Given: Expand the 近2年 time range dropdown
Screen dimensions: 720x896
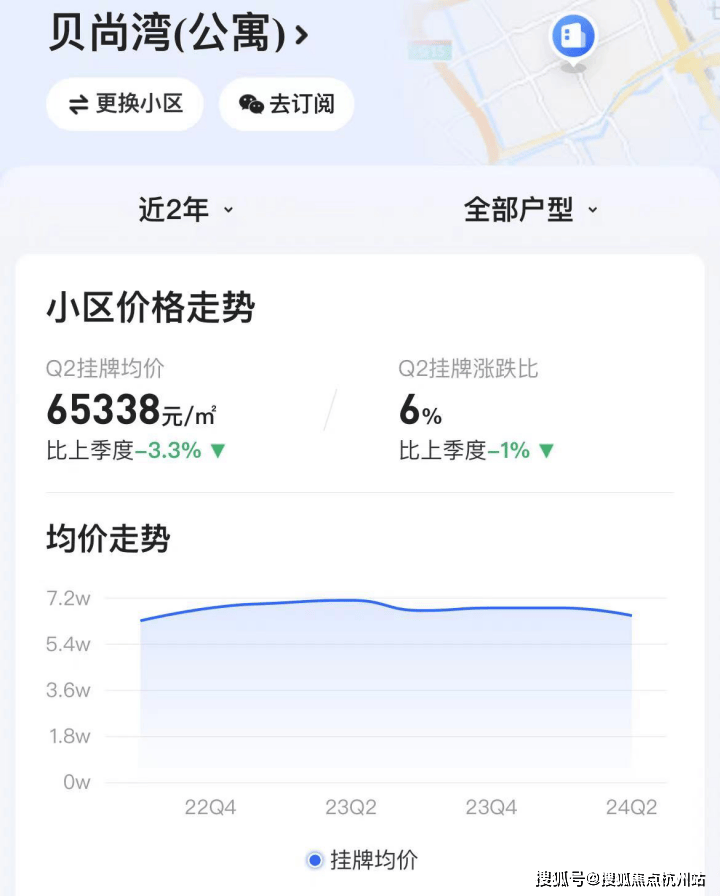Looking at the screenshot, I should click(185, 210).
